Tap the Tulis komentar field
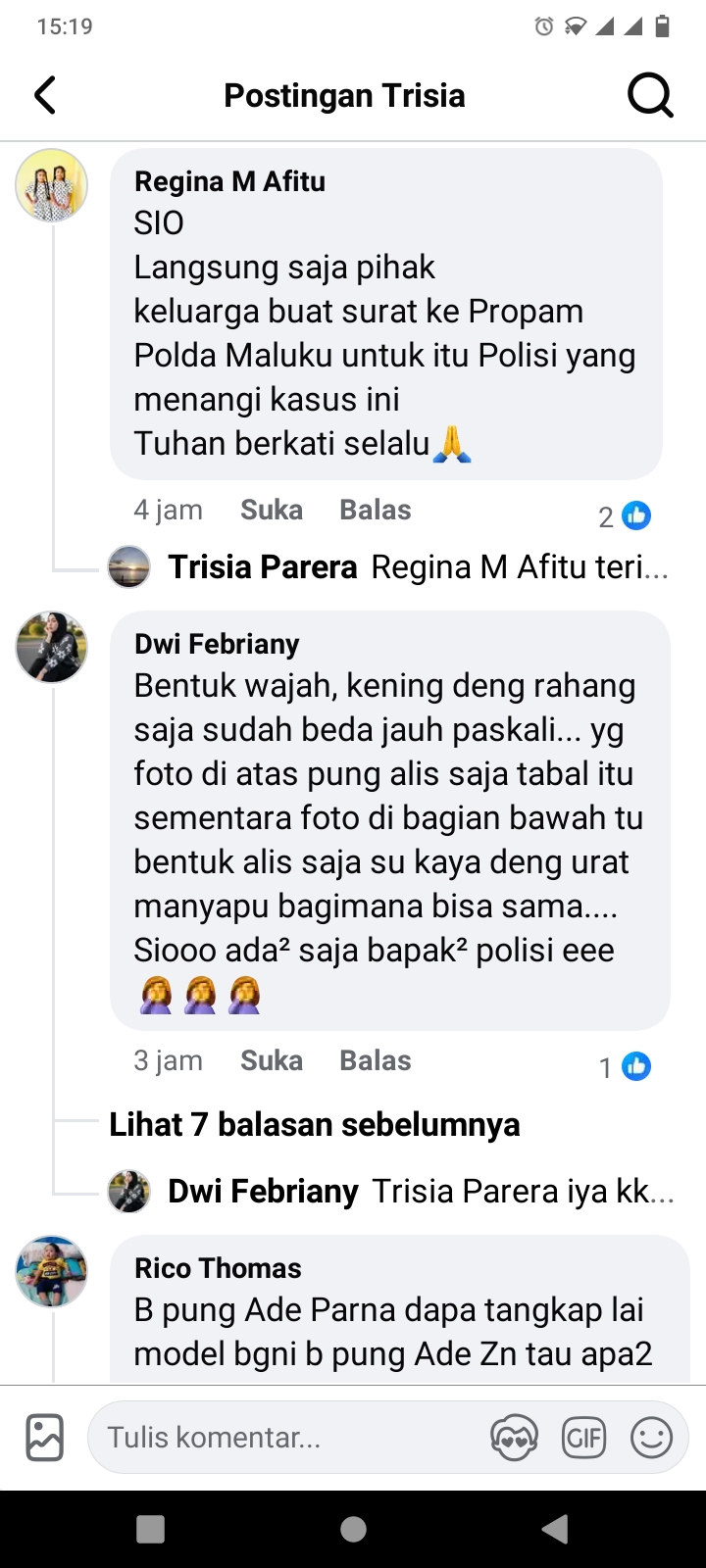Image resolution: width=706 pixels, height=1568 pixels. coord(284,1438)
